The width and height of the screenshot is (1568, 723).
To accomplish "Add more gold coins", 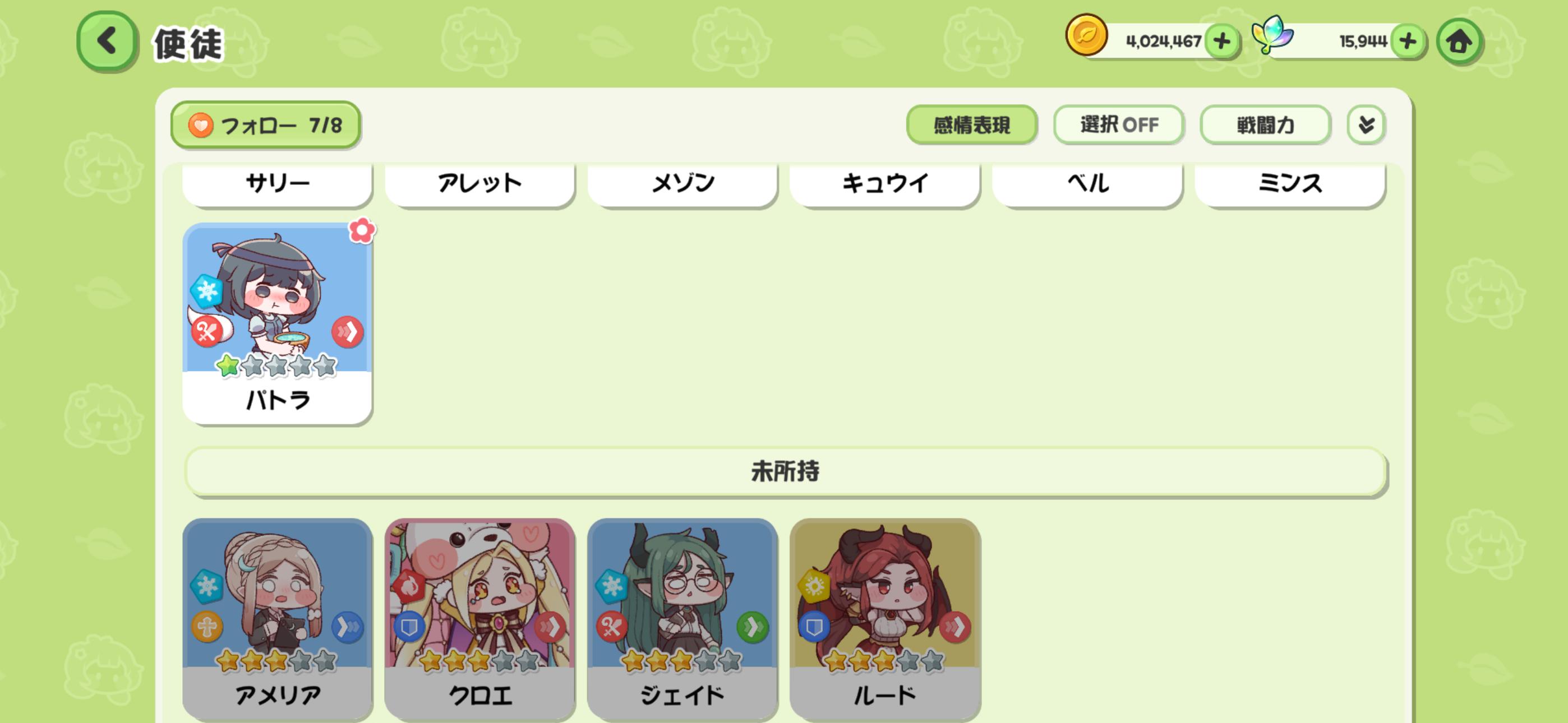I will coord(1221,41).
